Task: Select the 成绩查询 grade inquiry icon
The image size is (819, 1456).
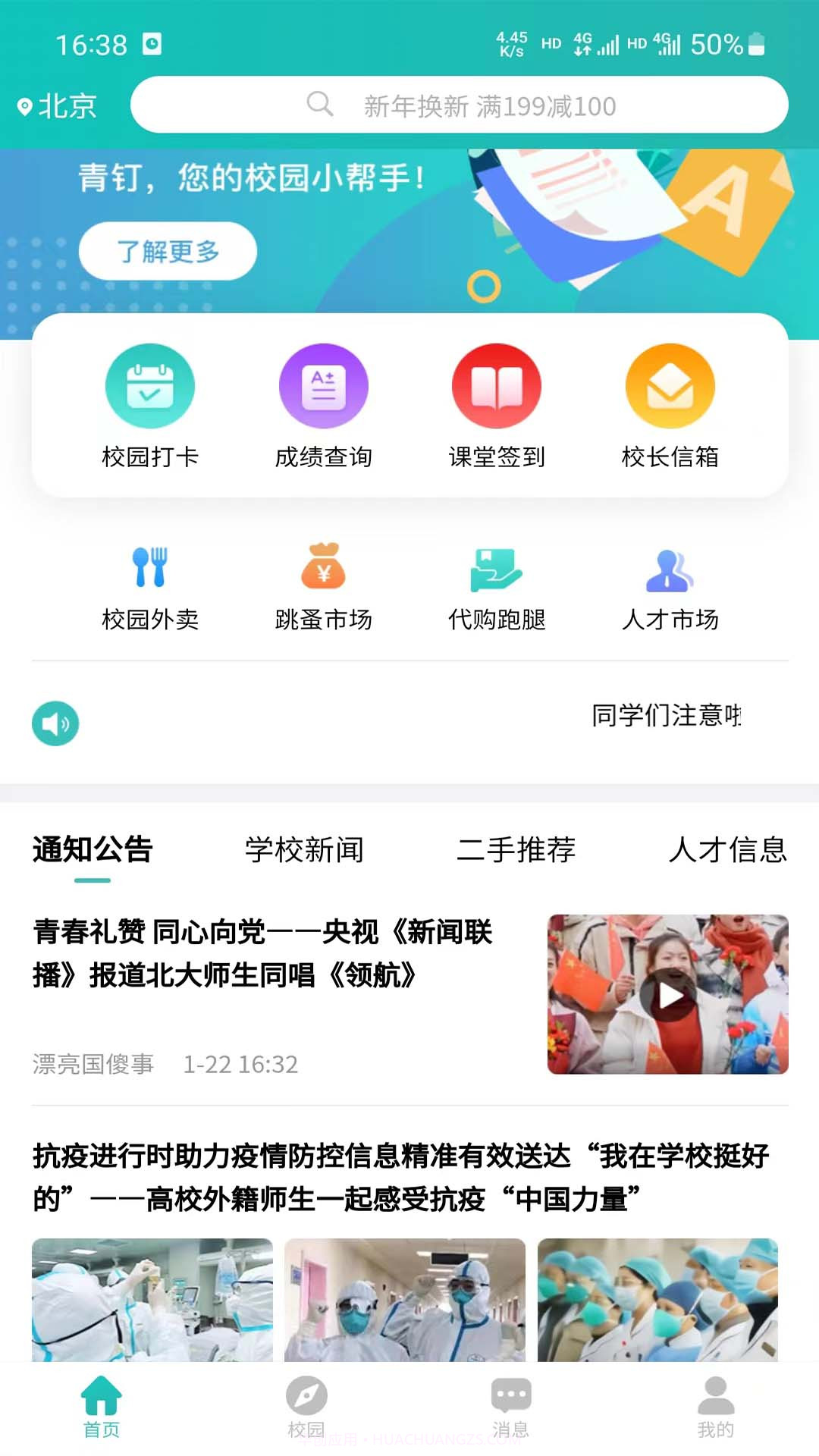Action: tap(323, 386)
